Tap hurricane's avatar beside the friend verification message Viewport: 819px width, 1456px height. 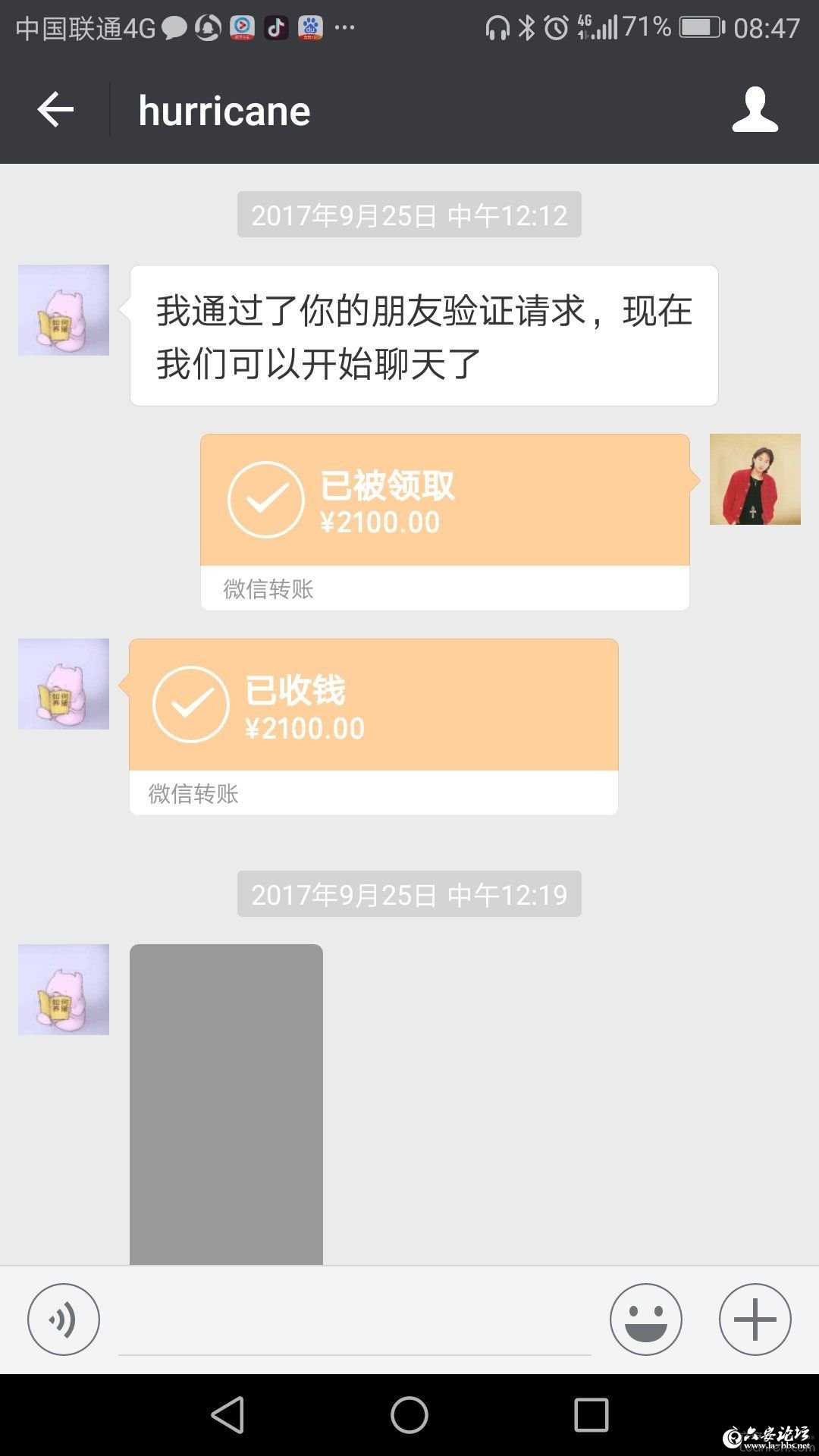click(x=64, y=310)
